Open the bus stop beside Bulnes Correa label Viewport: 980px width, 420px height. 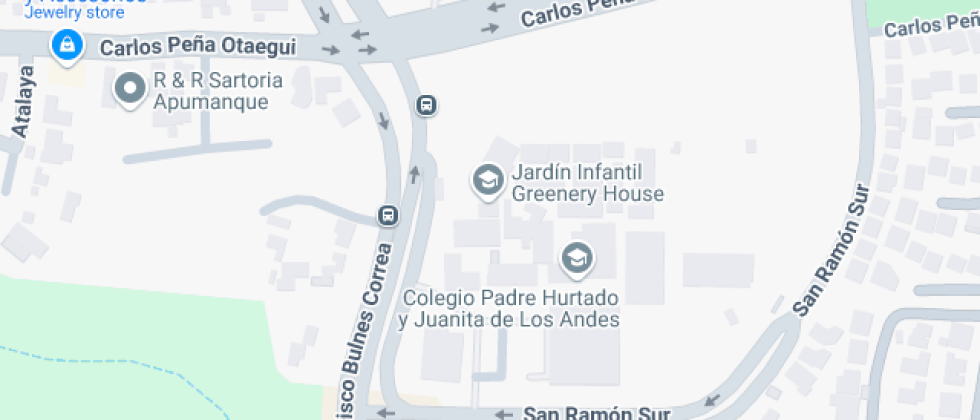(x=387, y=215)
